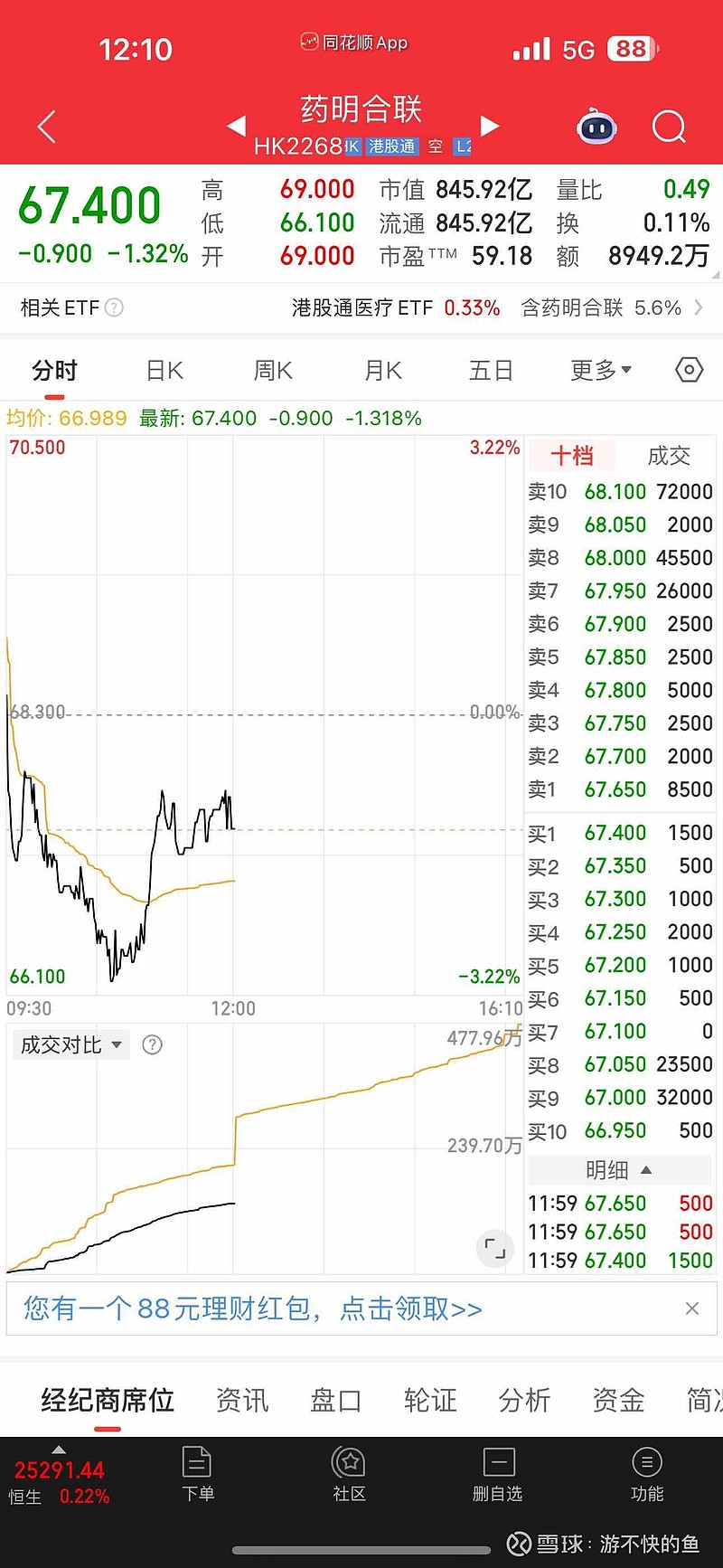Screen dimensions: 723x1568
Task: Tap the 删自选 remove-watchlist icon
Action: pos(497,1474)
